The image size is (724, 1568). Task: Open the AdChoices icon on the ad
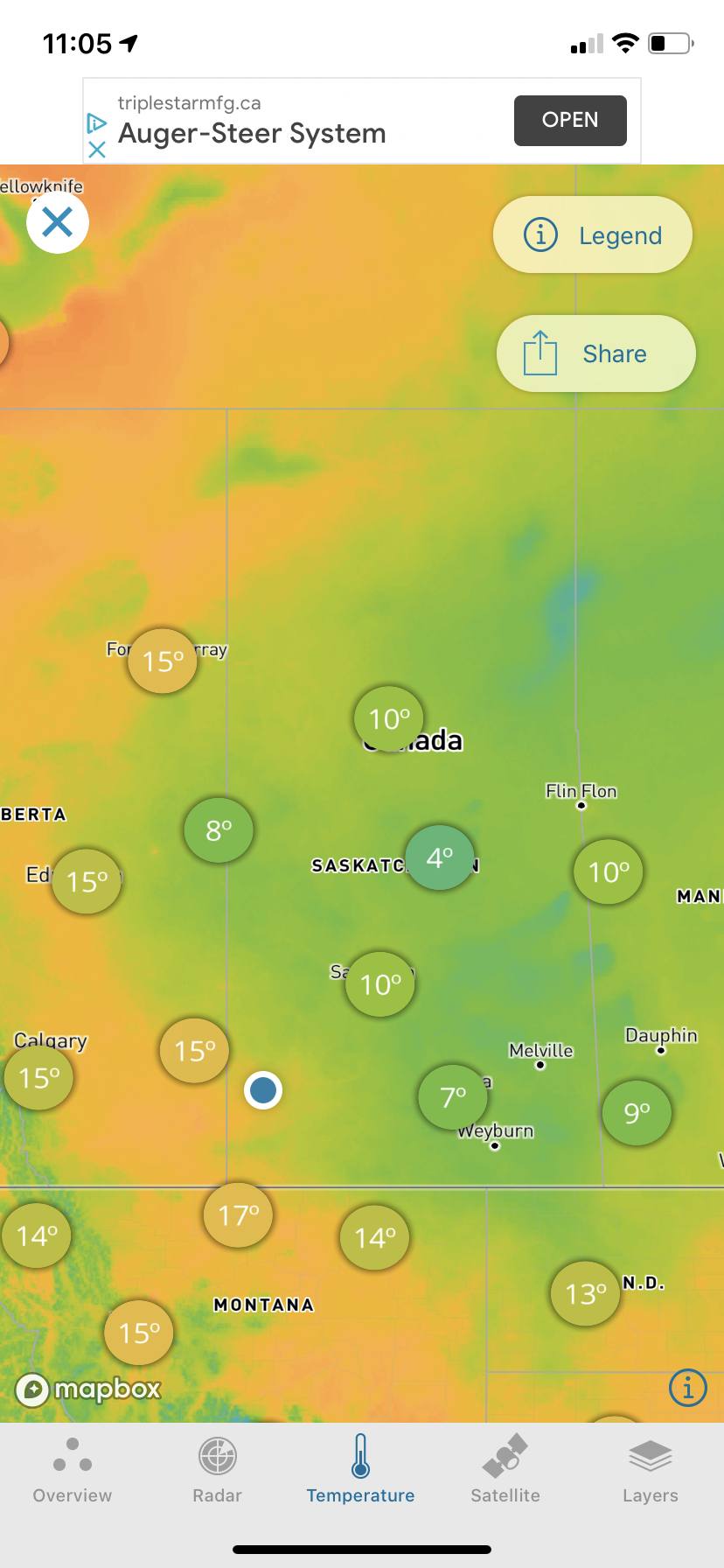pyautogui.click(x=96, y=123)
